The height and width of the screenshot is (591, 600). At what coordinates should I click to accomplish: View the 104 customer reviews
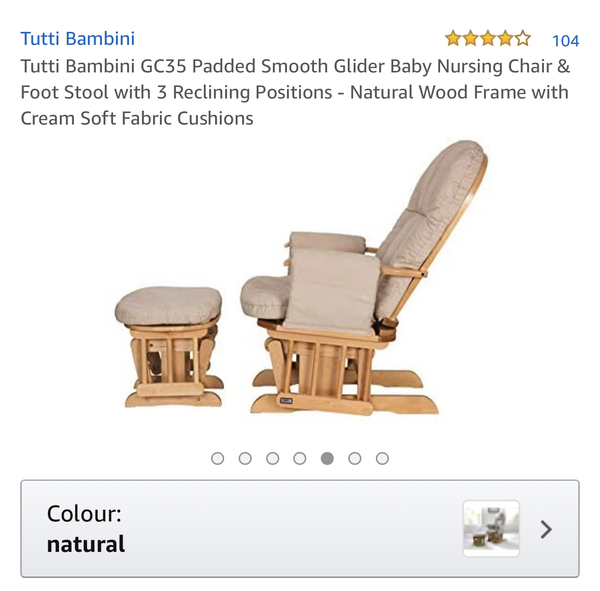pyautogui.click(x=565, y=41)
